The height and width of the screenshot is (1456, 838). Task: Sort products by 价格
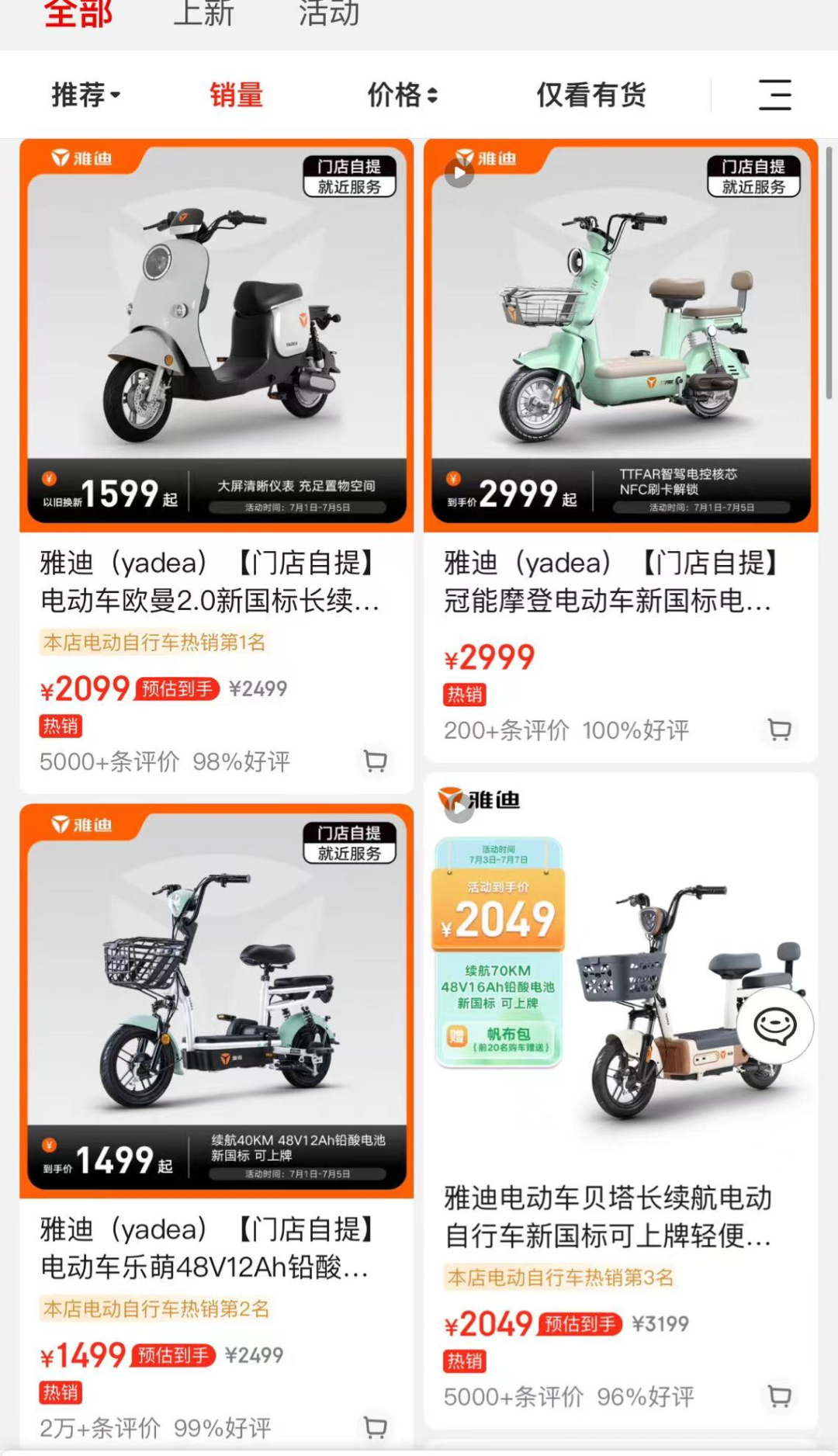click(402, 95)
